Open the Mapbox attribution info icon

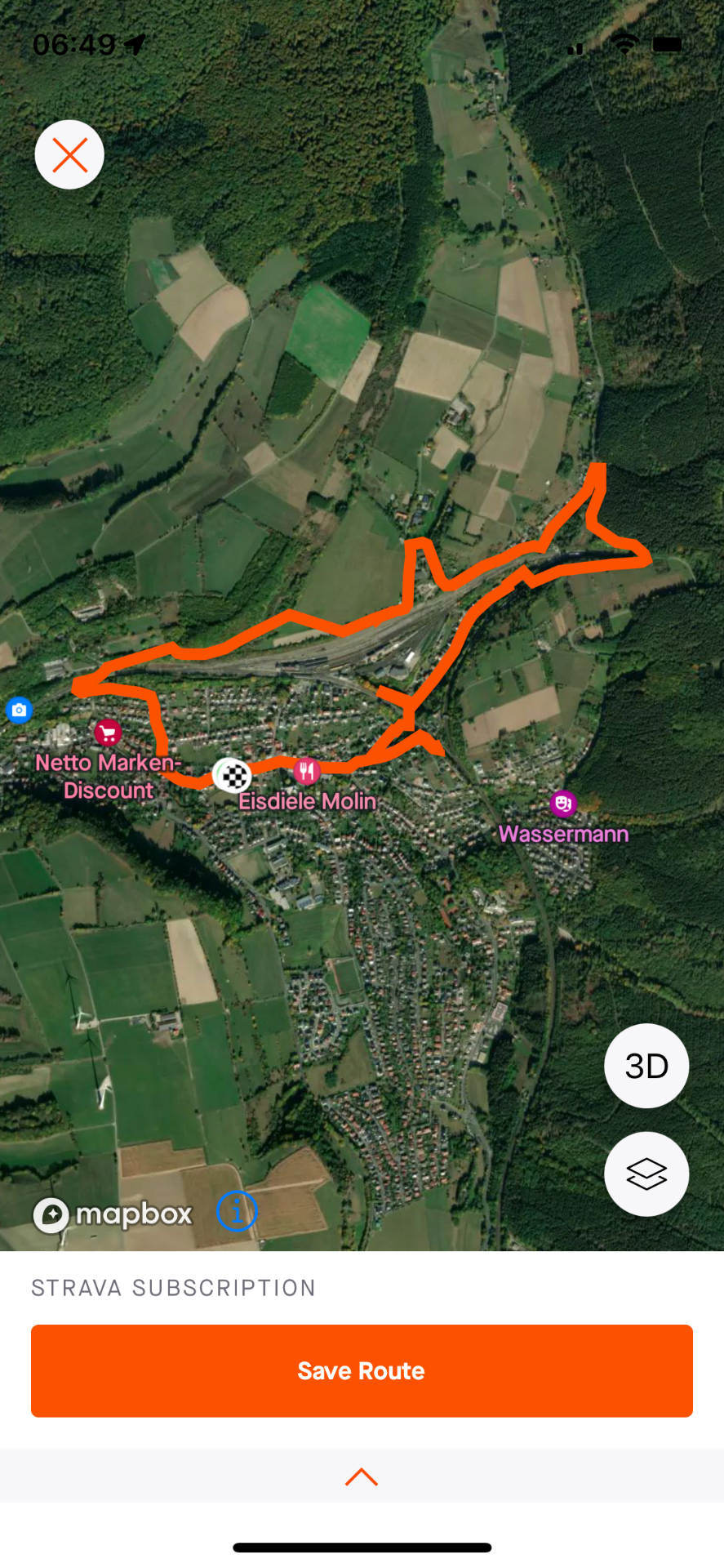pyautogui.click(x=237, y=1210)
